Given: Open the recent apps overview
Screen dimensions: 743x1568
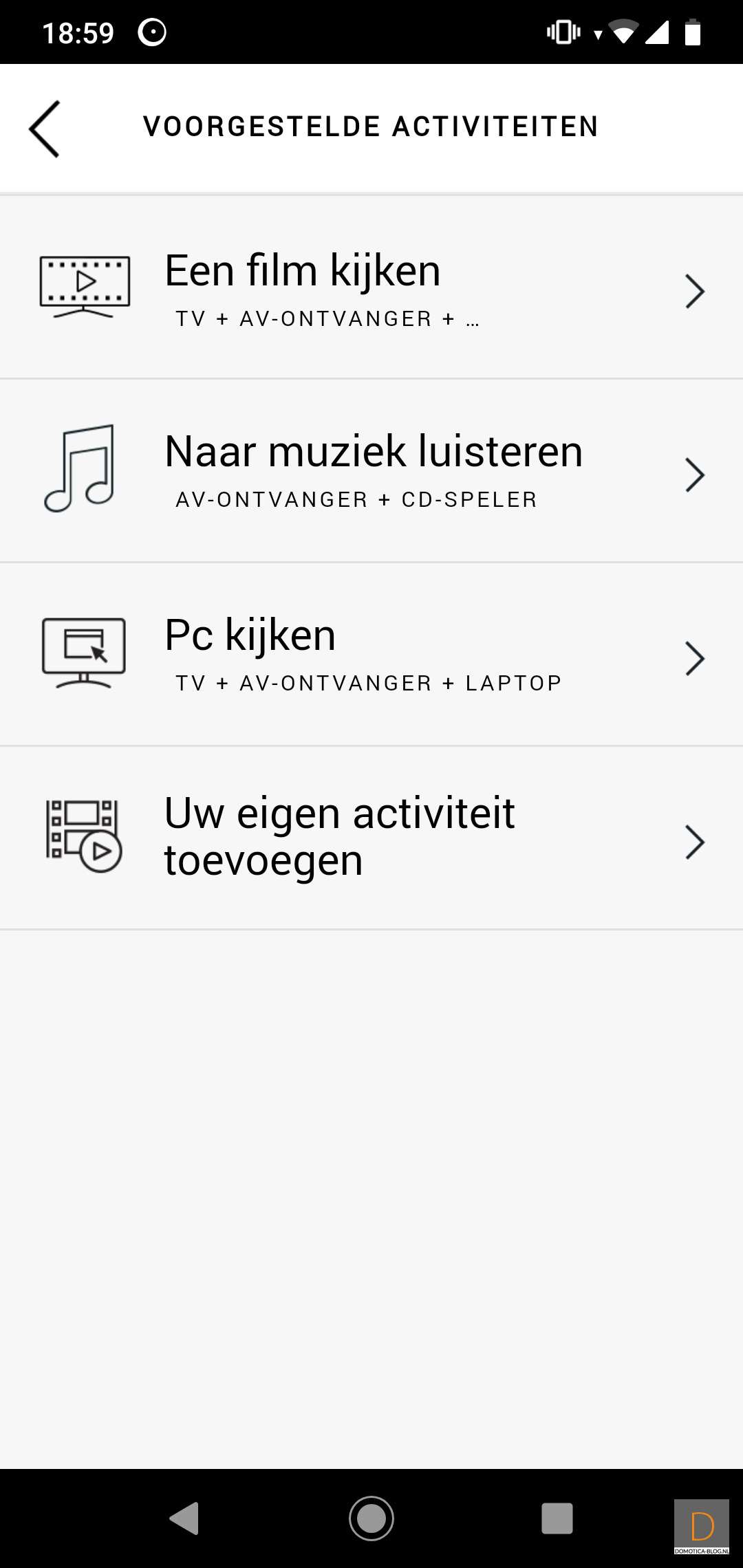Looking at the screenshot, I should [557, 1518].
